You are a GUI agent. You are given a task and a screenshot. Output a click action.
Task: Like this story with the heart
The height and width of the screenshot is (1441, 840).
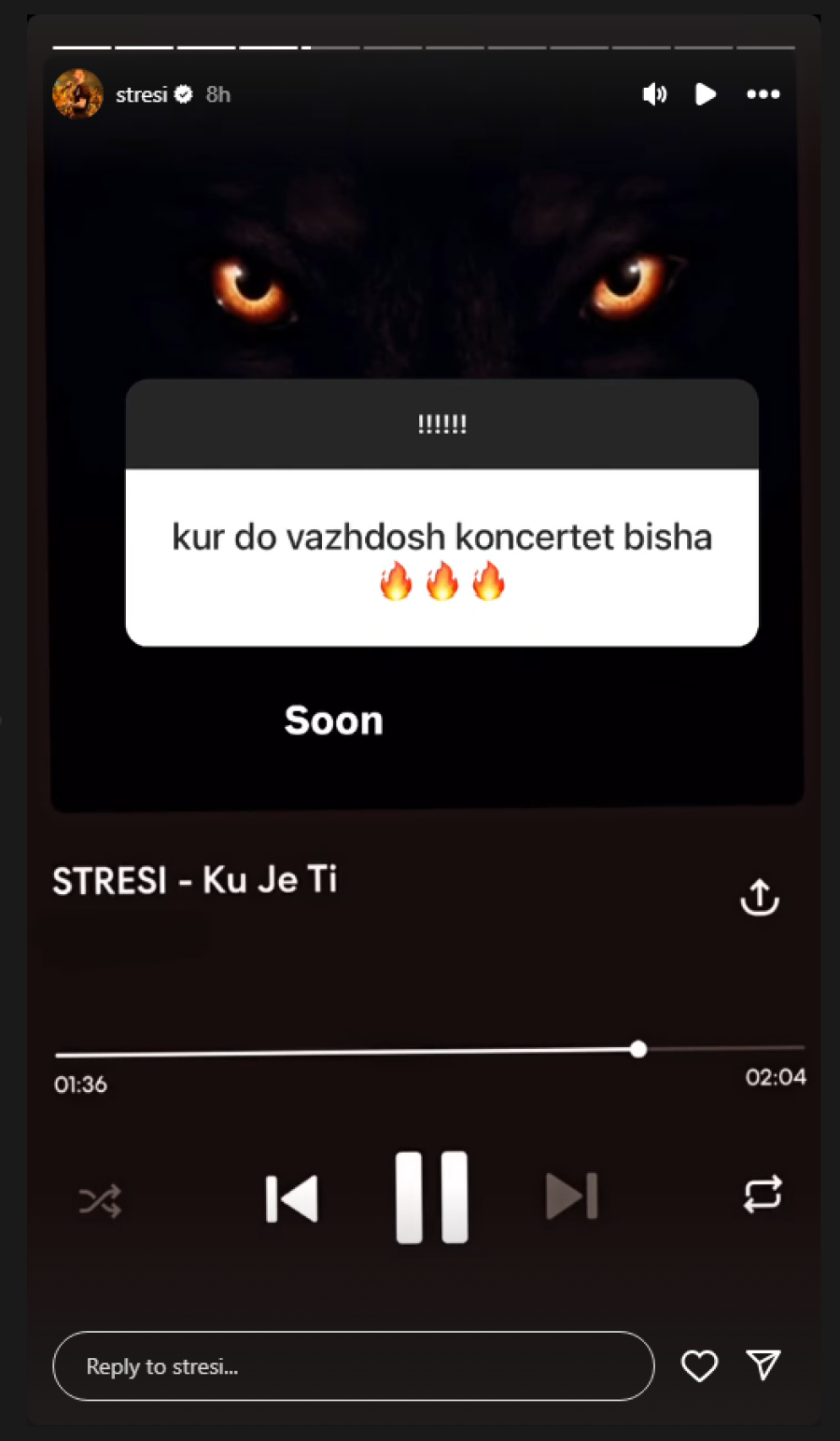tap(699, 1366)
